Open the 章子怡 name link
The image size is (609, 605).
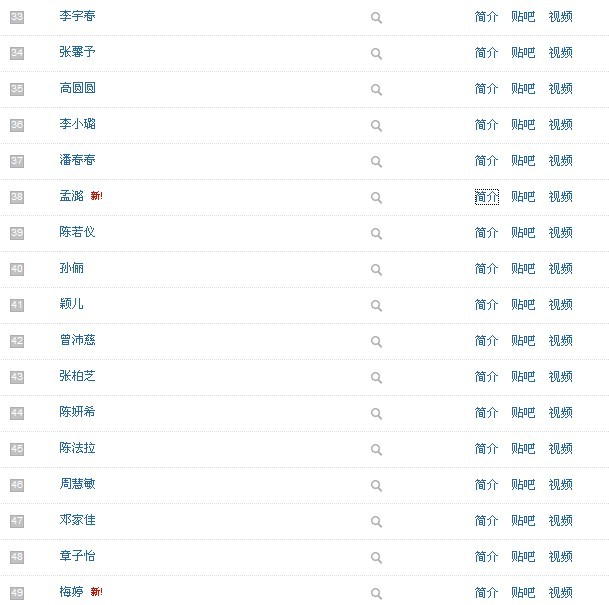[x=77, y=556]
